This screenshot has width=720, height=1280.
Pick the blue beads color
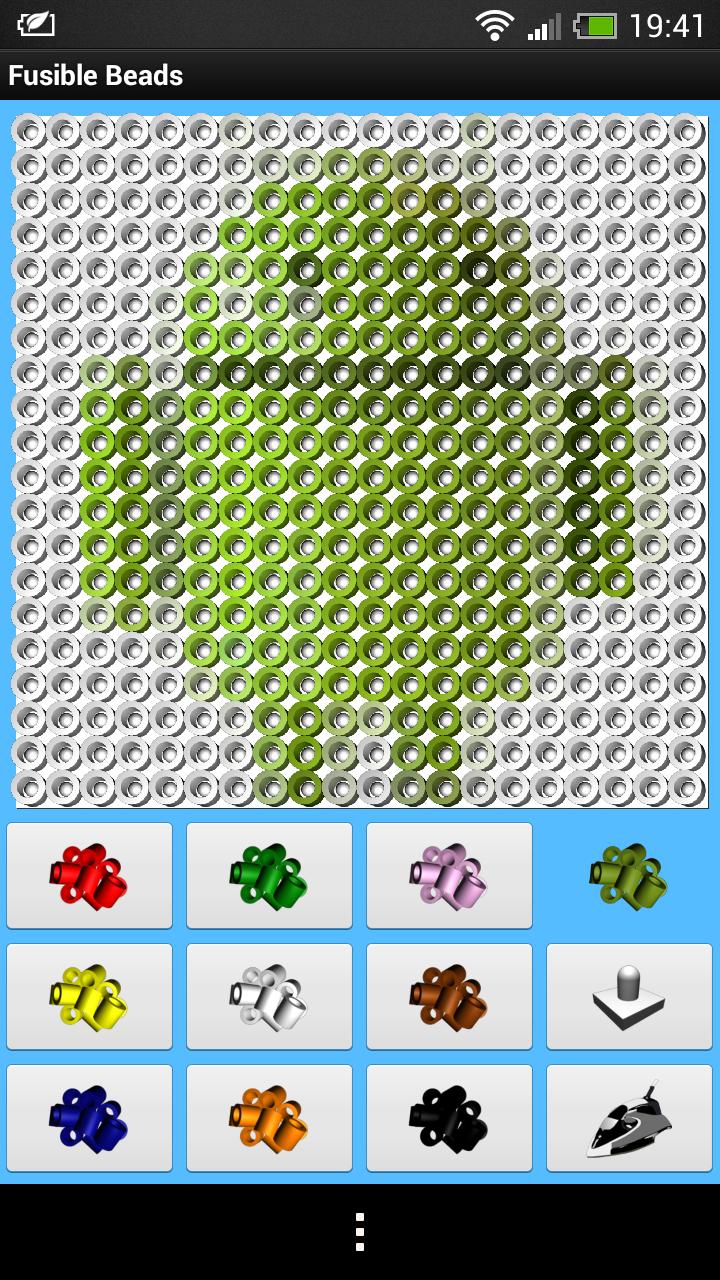coord(89,1118)
